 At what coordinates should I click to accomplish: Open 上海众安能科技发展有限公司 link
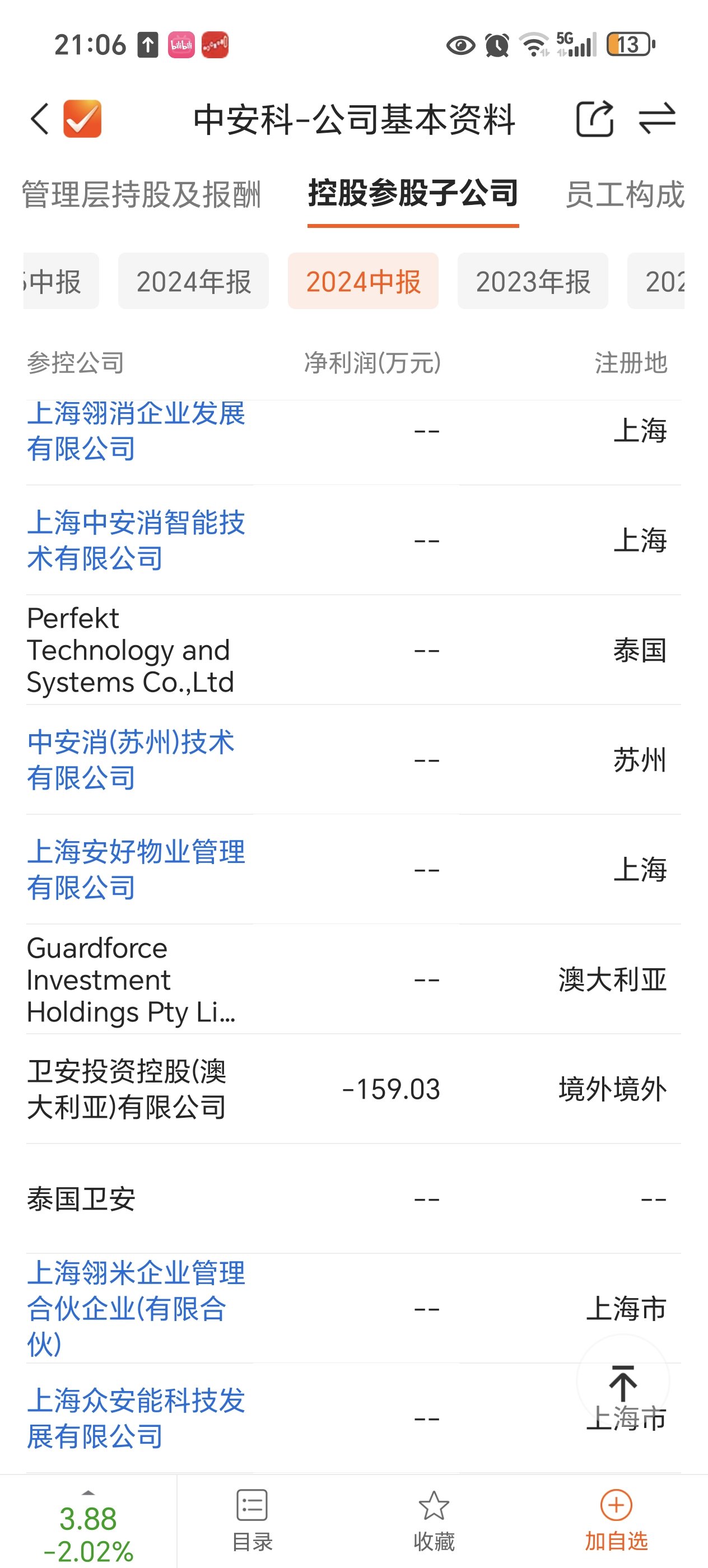tap(136, 1418)
